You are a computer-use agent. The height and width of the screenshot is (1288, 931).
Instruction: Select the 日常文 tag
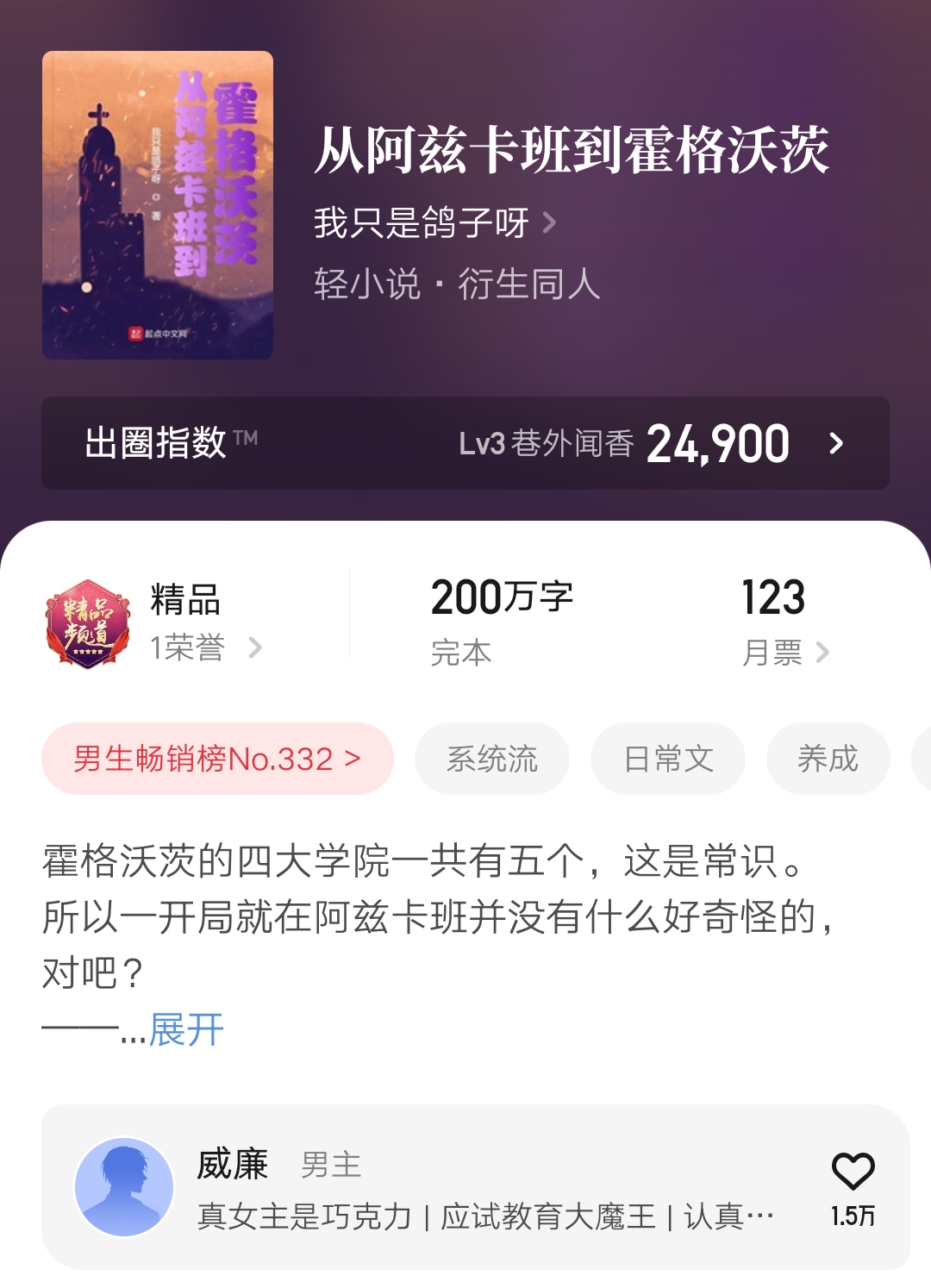point(668,758)
